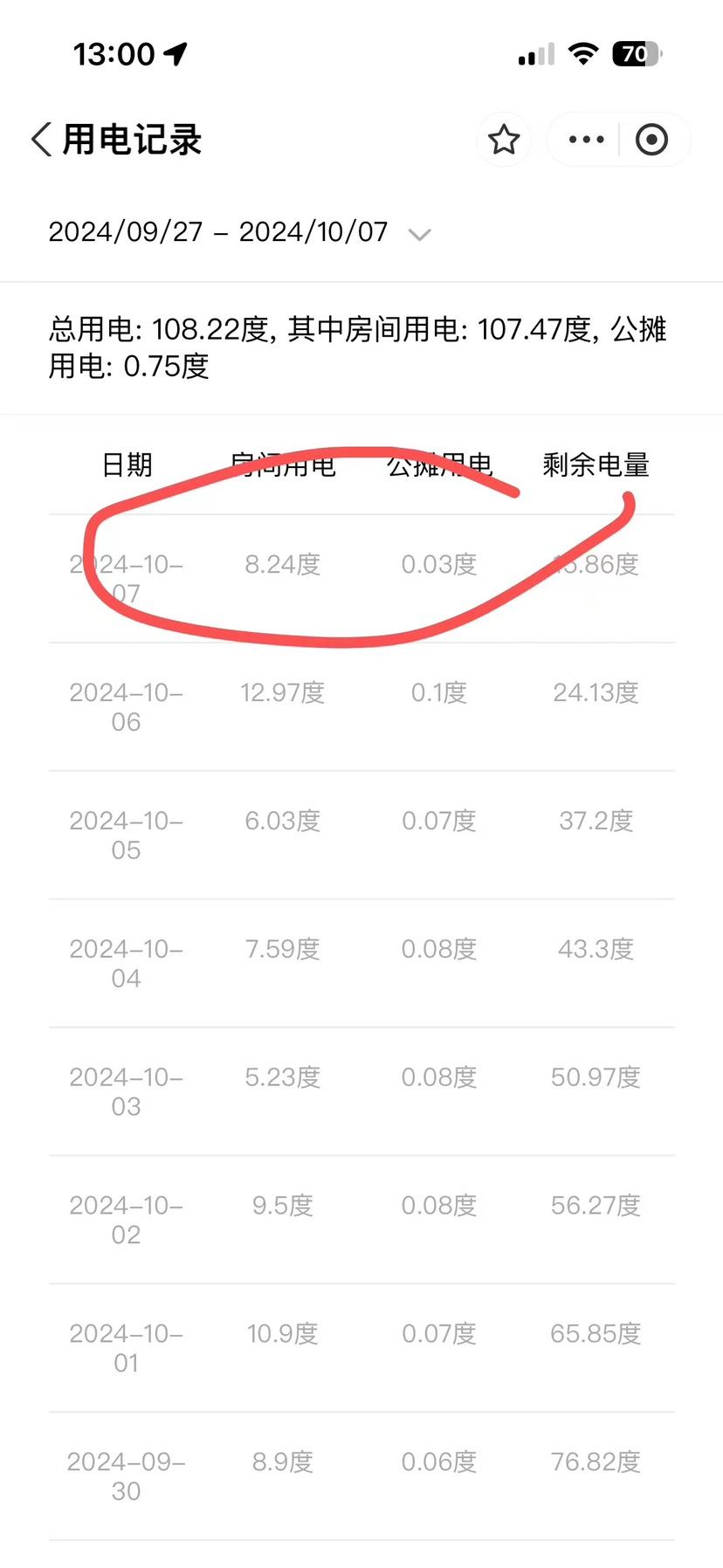Close the mini program via circle button
The width and height of the screenshot is (723, 1568).
(651, 140)
